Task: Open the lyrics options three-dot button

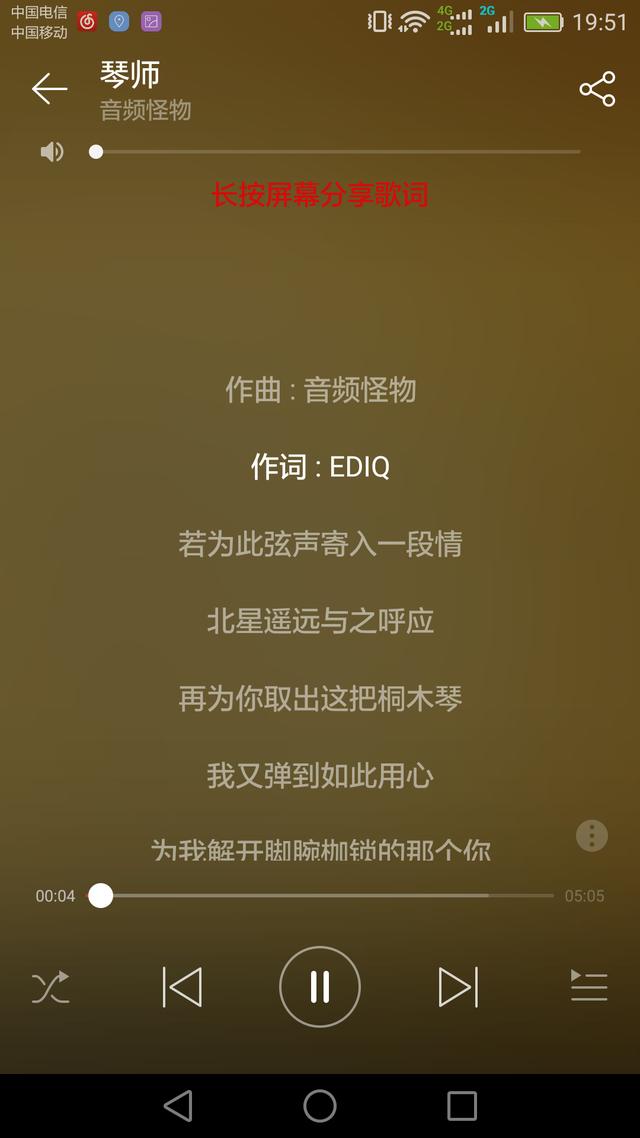Action: point(592,836)
